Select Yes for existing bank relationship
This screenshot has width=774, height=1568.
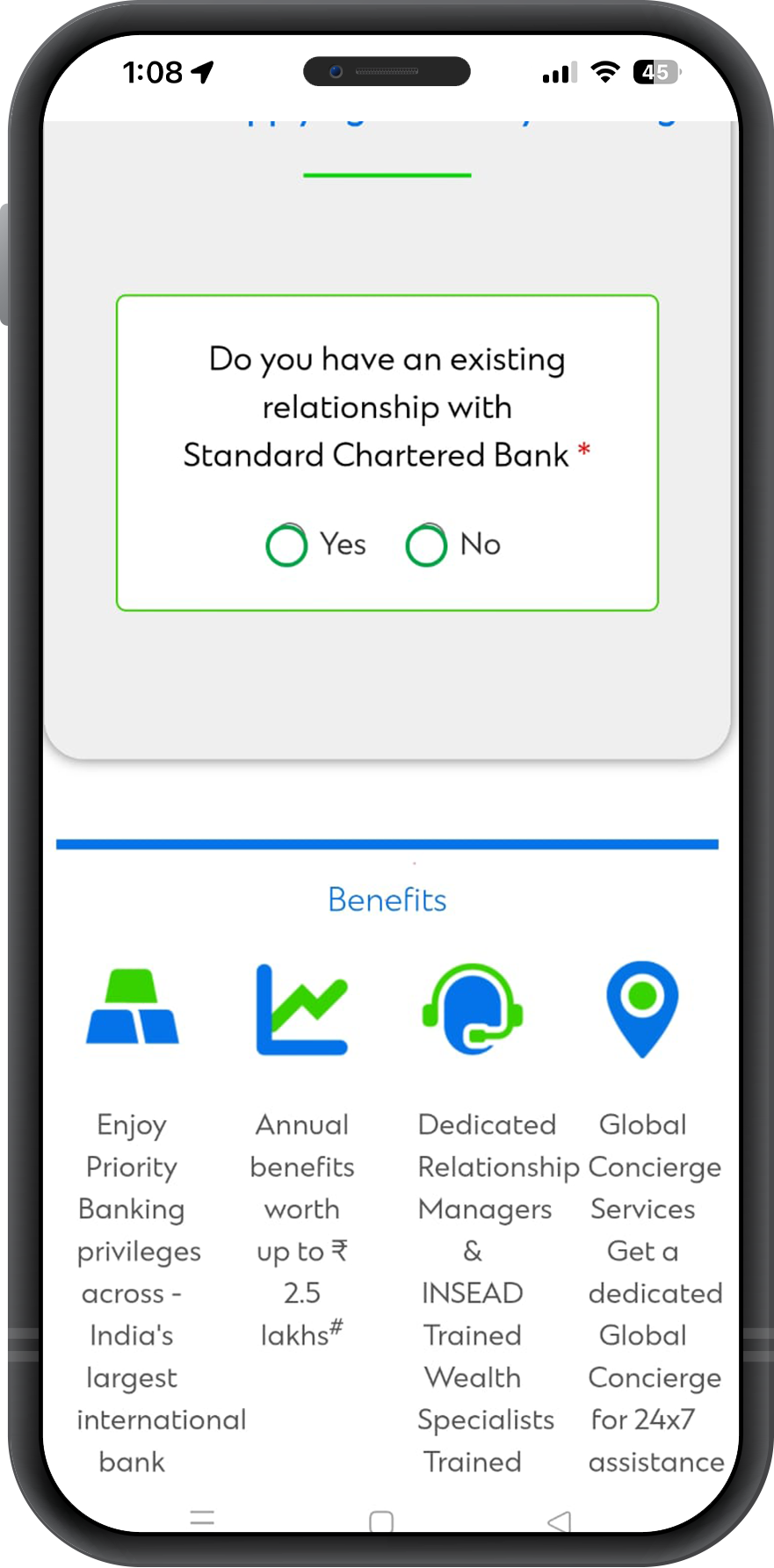(x=286, y=546)
